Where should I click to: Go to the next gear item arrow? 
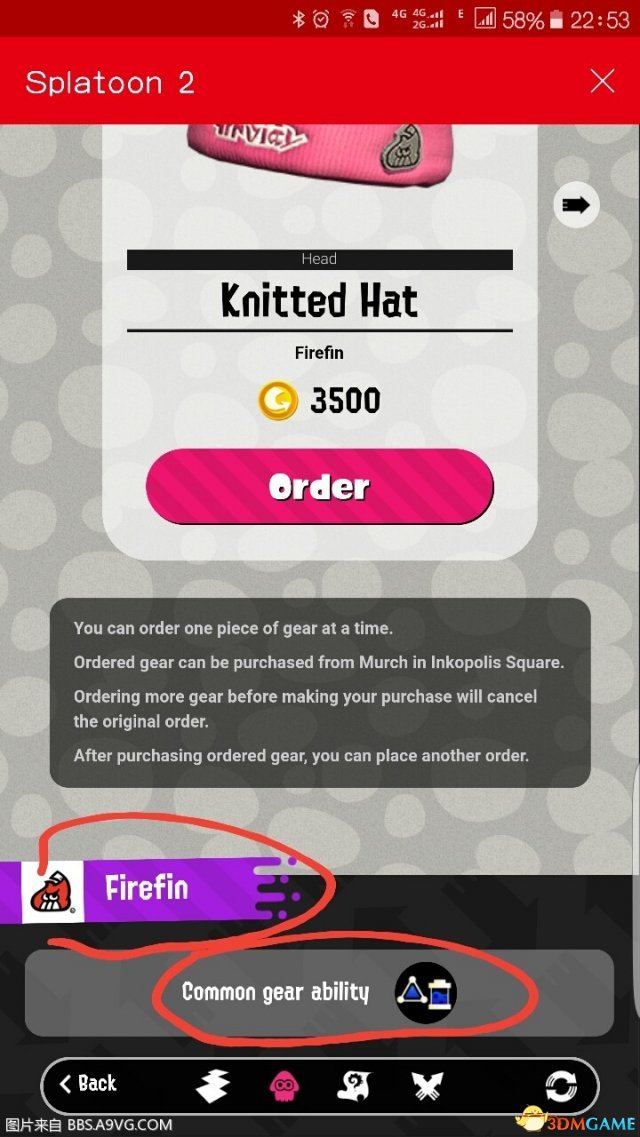click(576, 205)
